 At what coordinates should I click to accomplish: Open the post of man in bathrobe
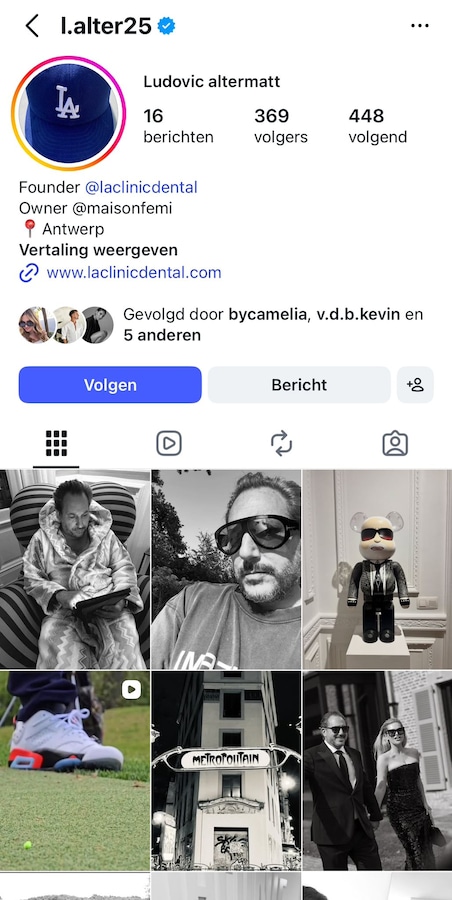(75, 569)
